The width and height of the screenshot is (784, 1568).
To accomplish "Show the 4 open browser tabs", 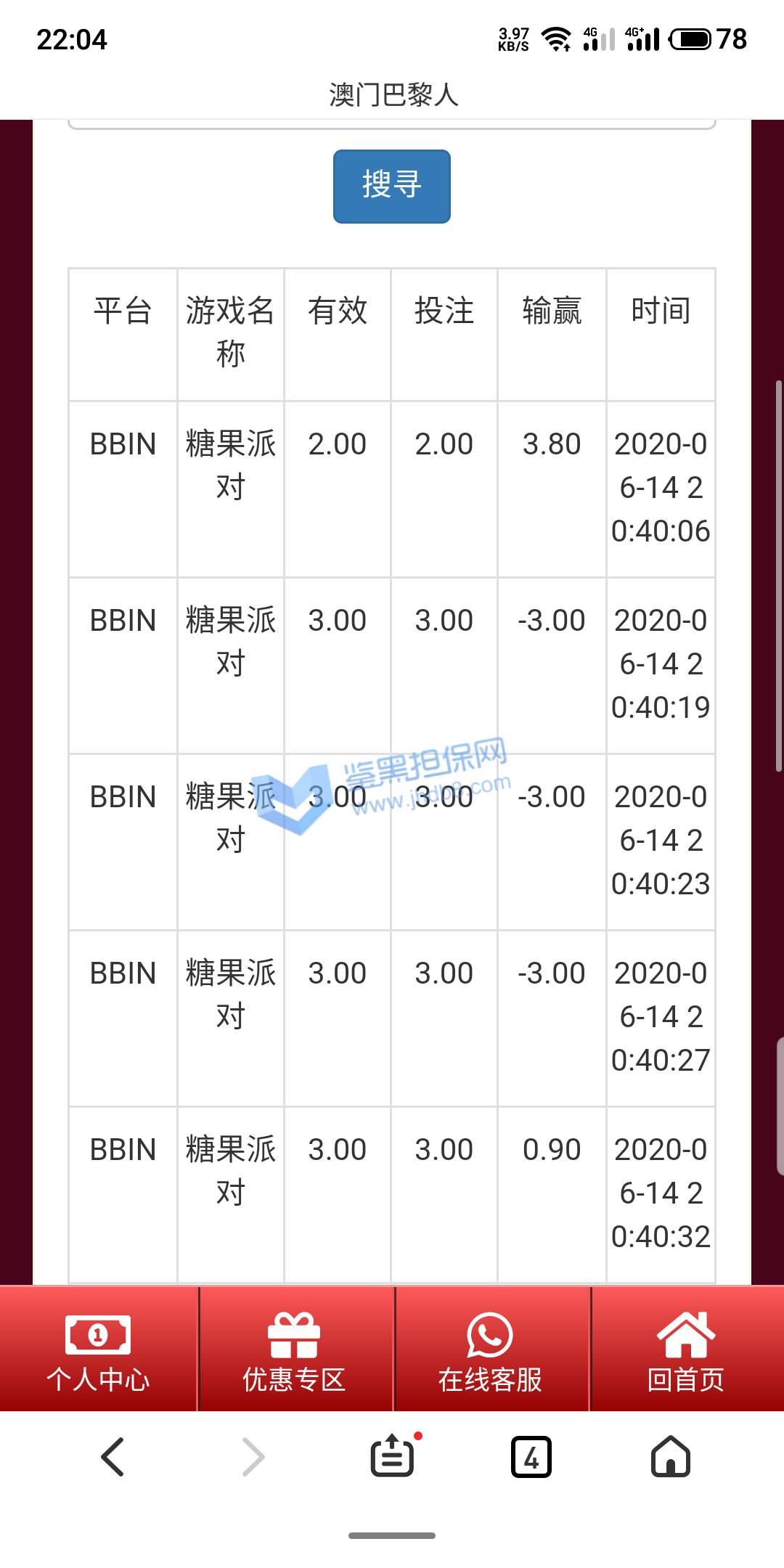I will (x=531, y=1457).
